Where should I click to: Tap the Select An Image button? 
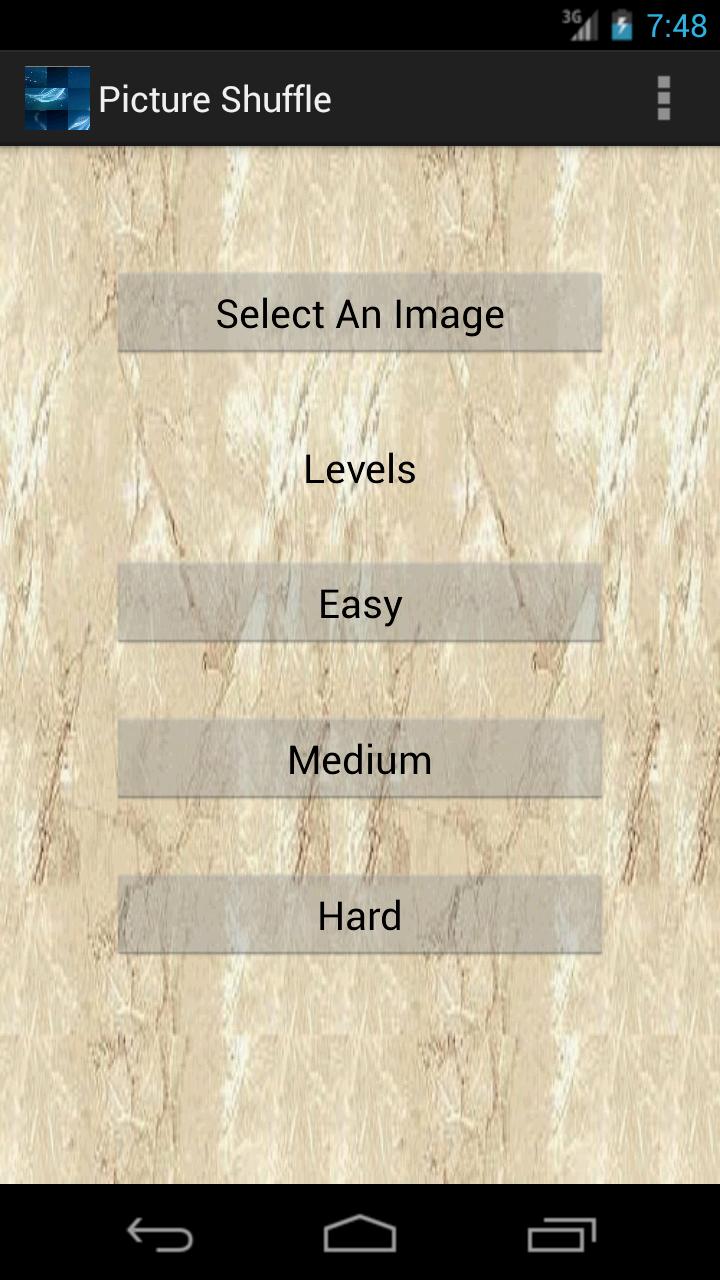[360, 313]
